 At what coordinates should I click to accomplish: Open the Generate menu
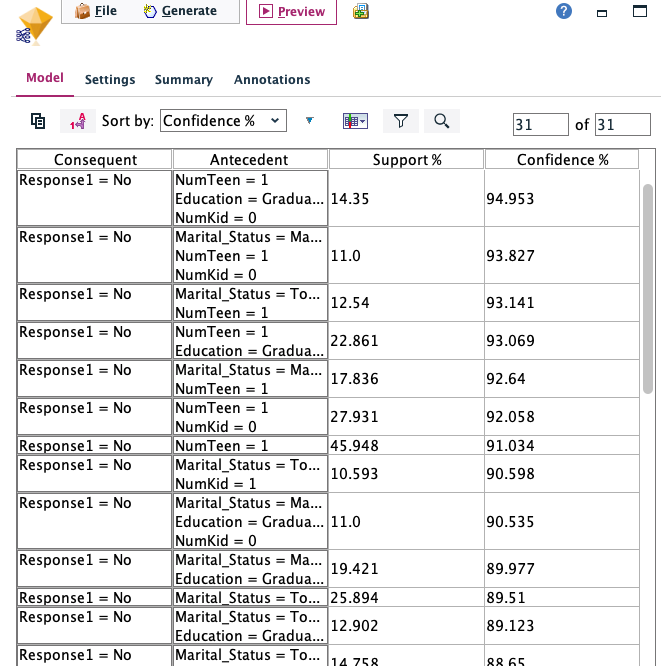(180, 11)
